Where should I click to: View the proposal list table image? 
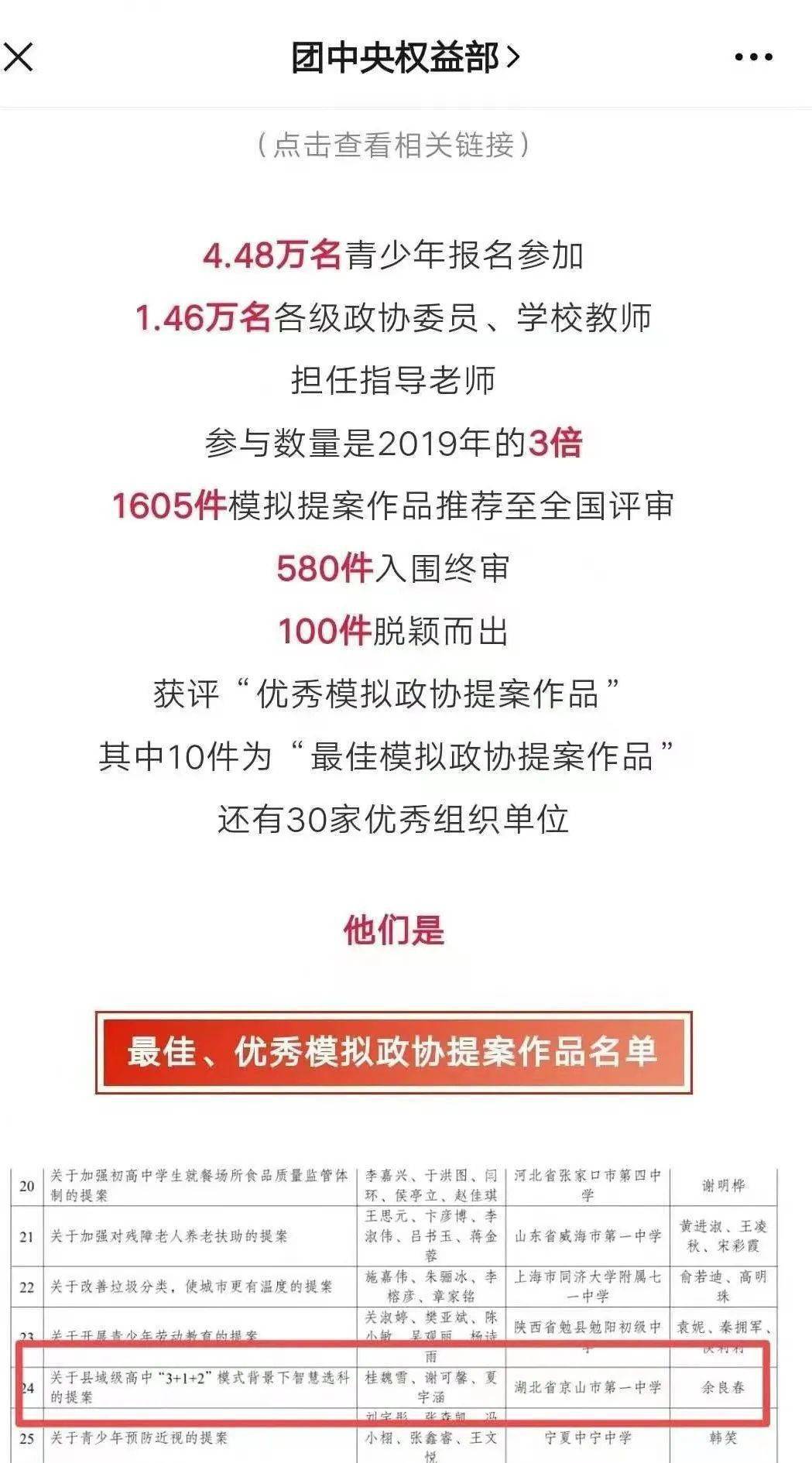click(394, 1314)
